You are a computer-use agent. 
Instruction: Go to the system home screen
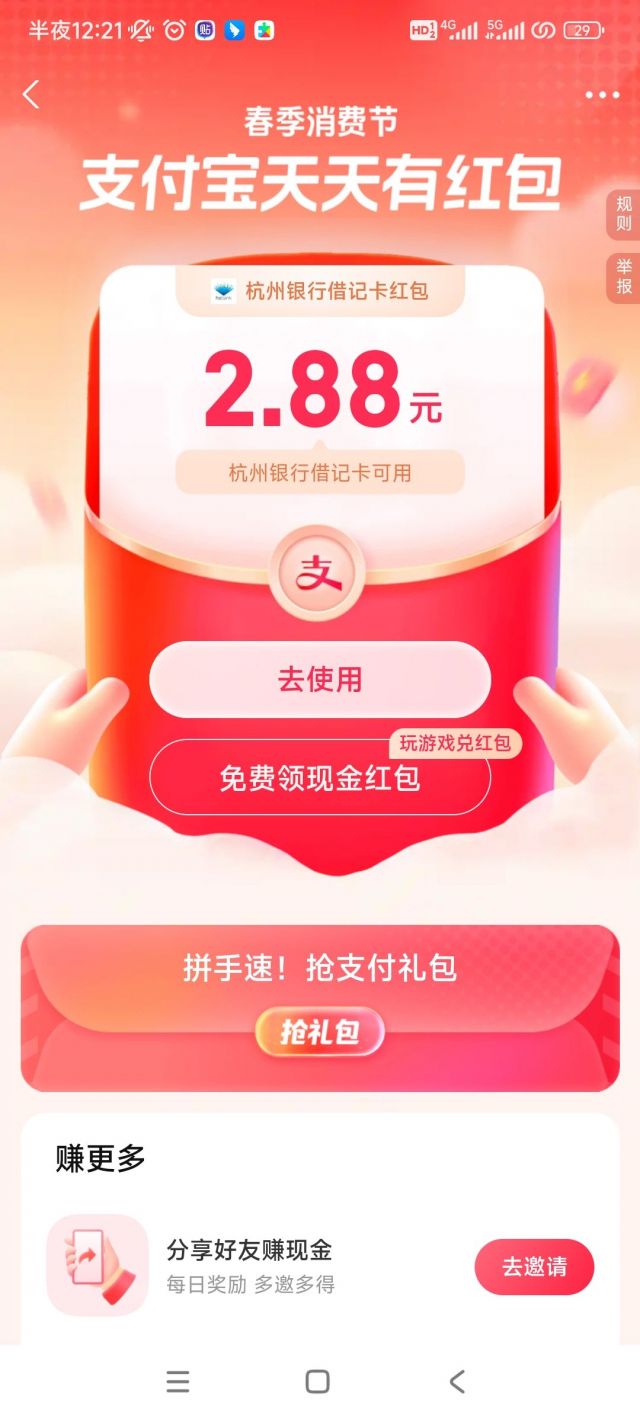(318, 1382)
